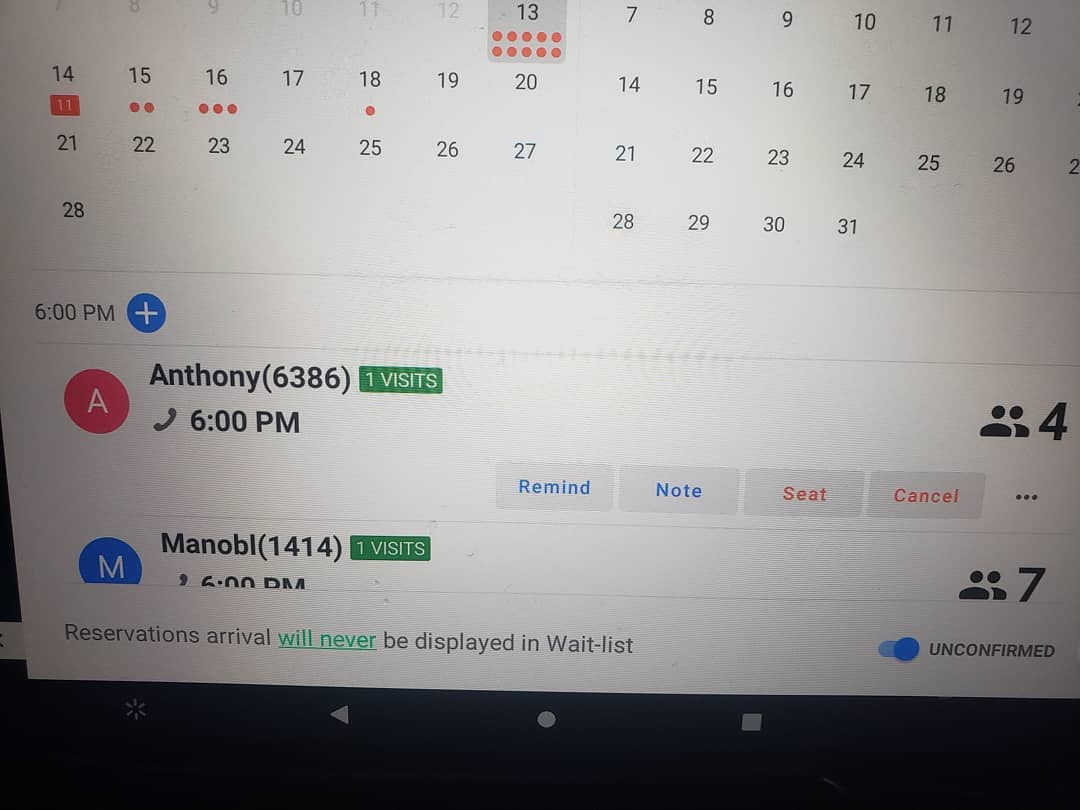1080x810 pixels.
Task: Select the 31st in the right-hand month
Action: [847, 227]
